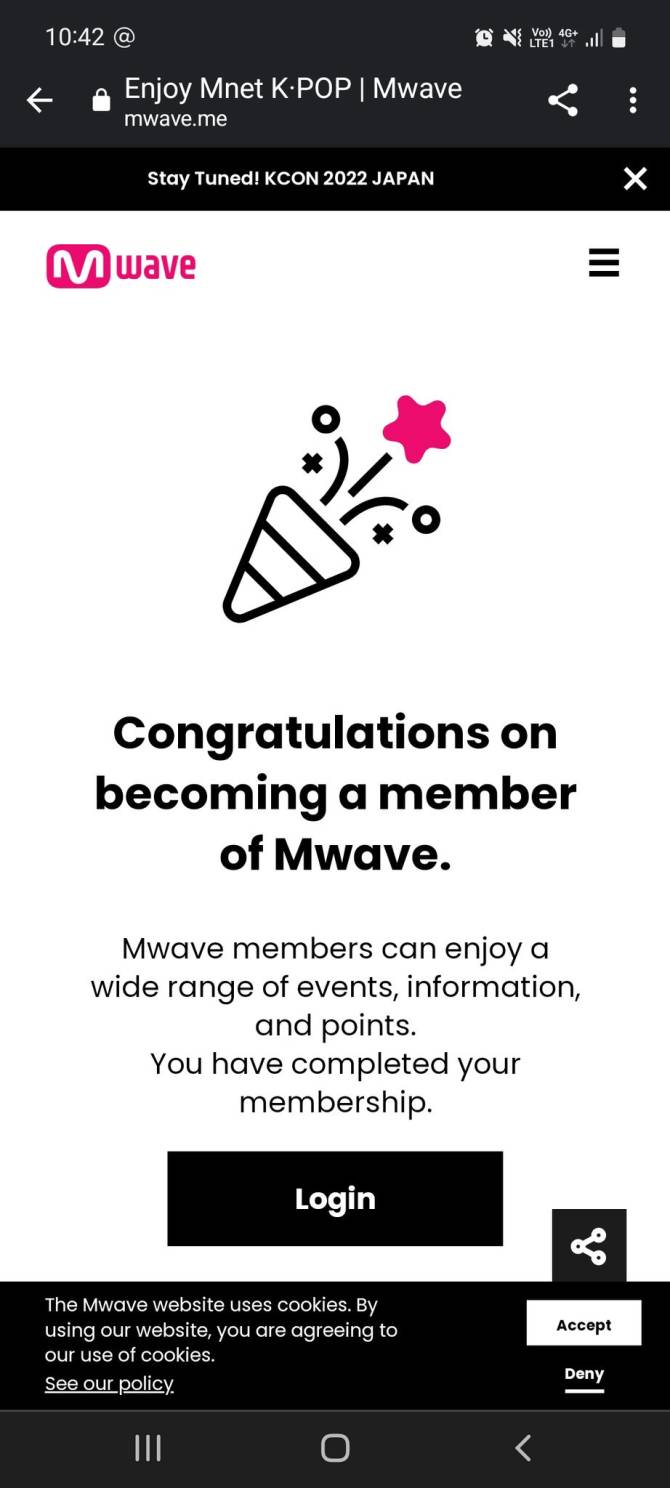Tap the Login button

(x=334, y=1198)
